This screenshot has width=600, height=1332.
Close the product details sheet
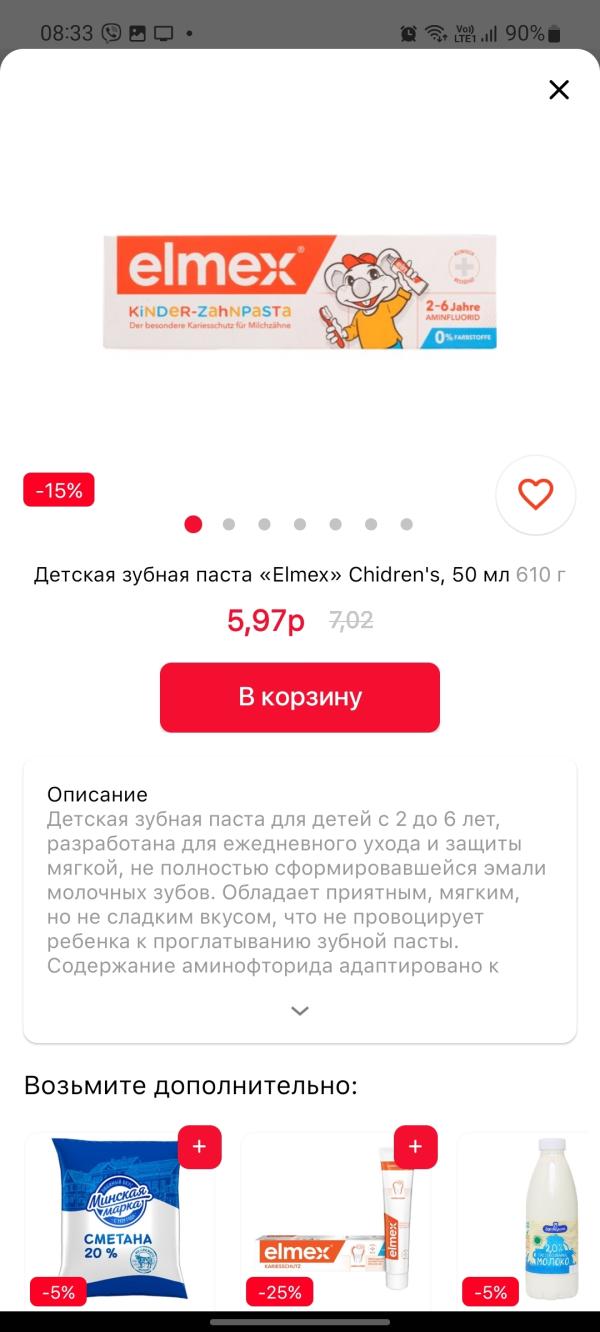coord(559,90)
